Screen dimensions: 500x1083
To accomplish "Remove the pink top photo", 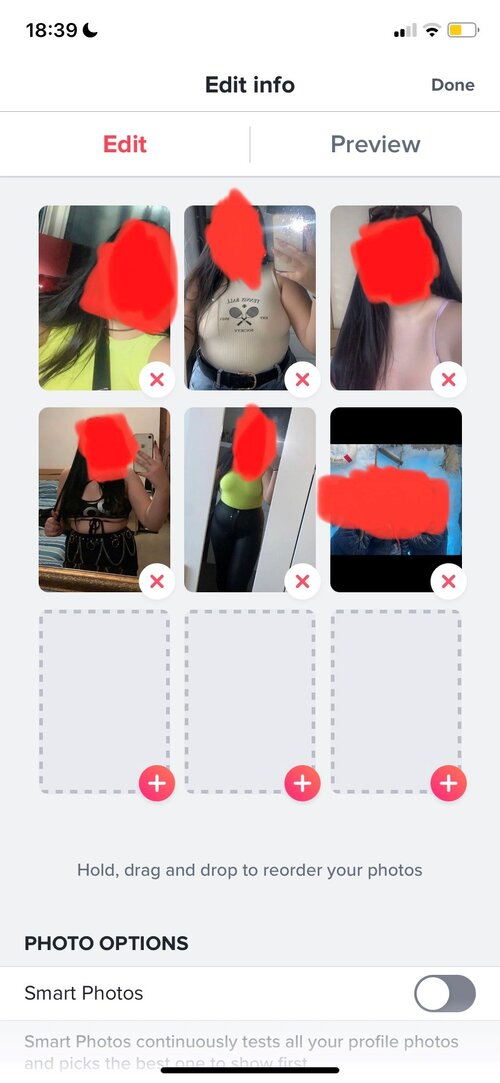I will coord(448,379).
